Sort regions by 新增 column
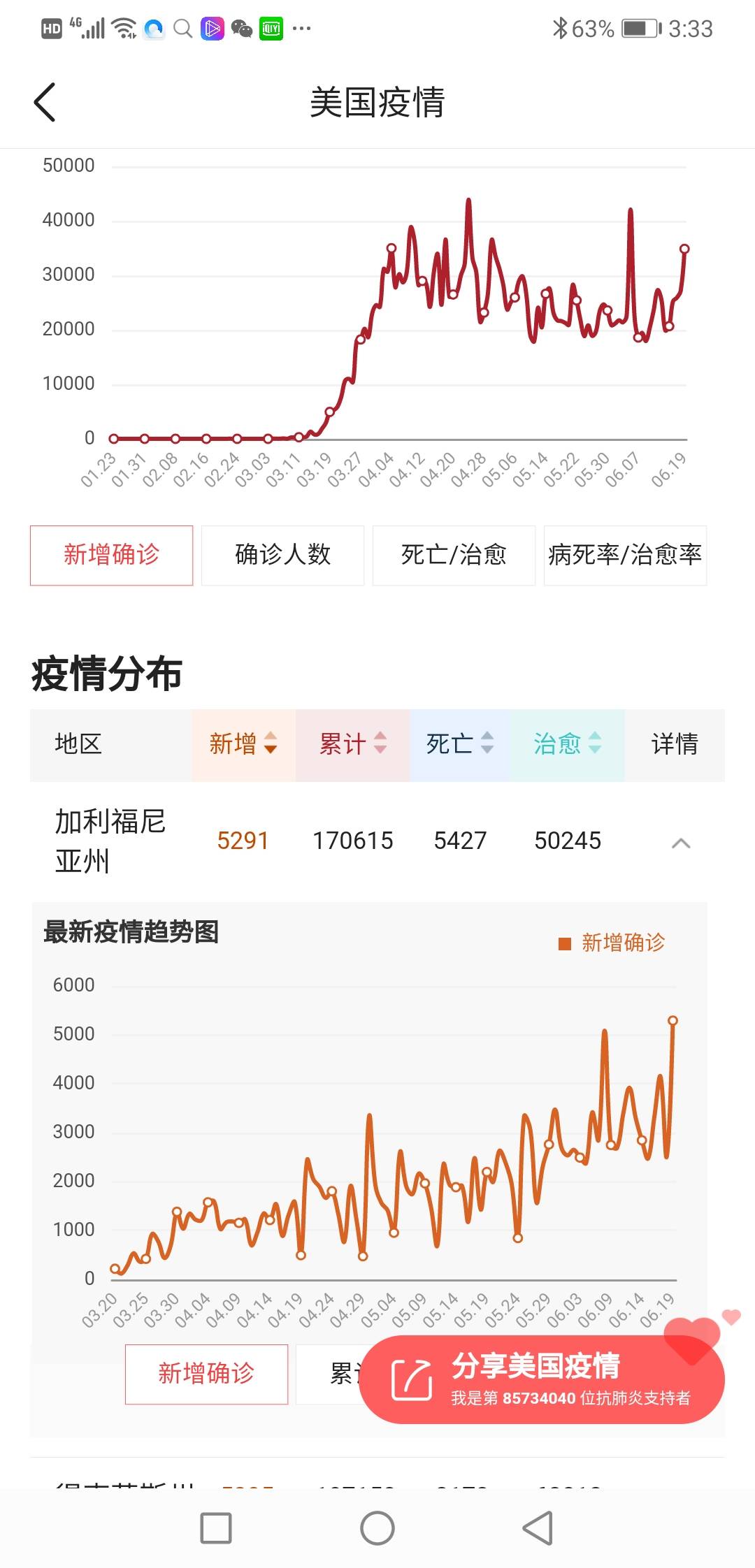 pos(243,744)
